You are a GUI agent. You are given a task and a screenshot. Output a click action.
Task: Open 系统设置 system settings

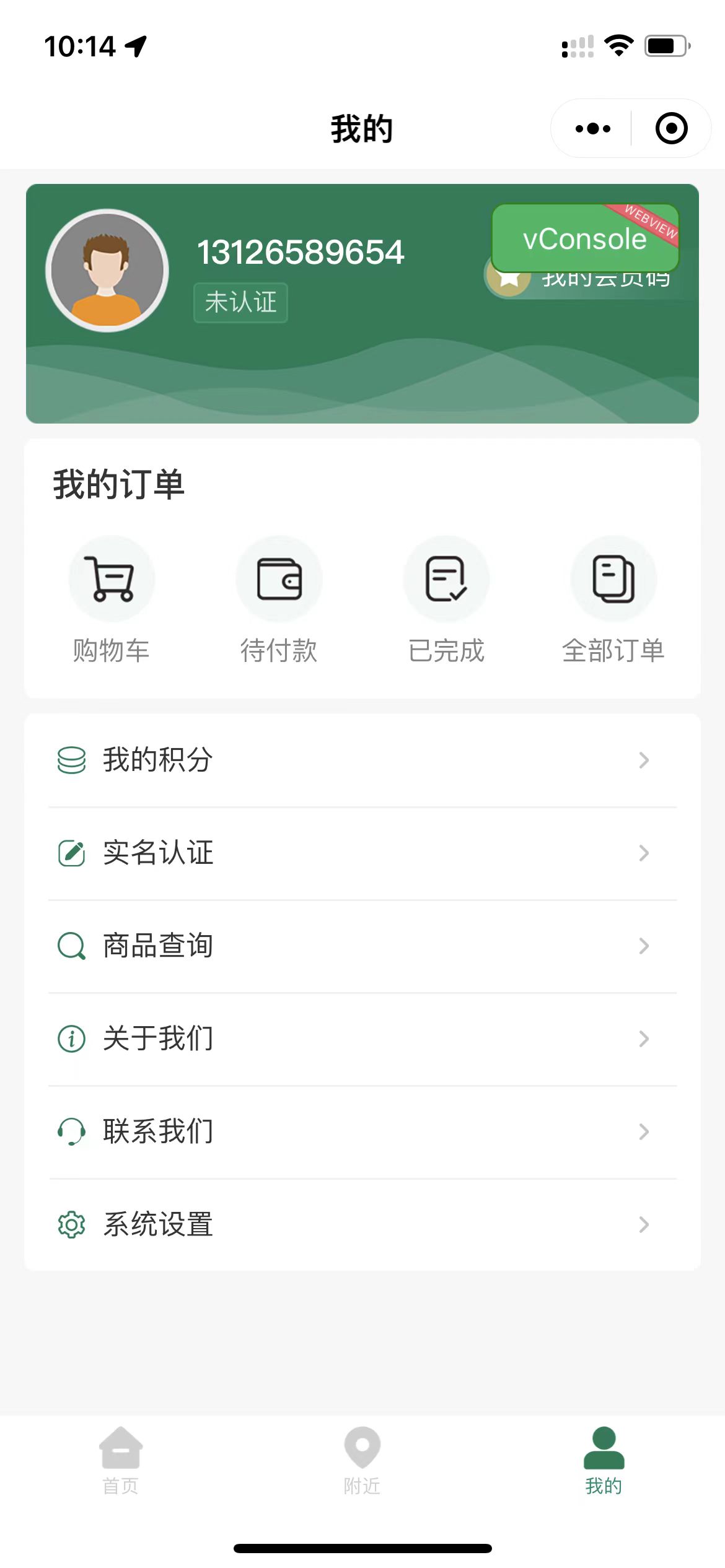[362, 1224]
